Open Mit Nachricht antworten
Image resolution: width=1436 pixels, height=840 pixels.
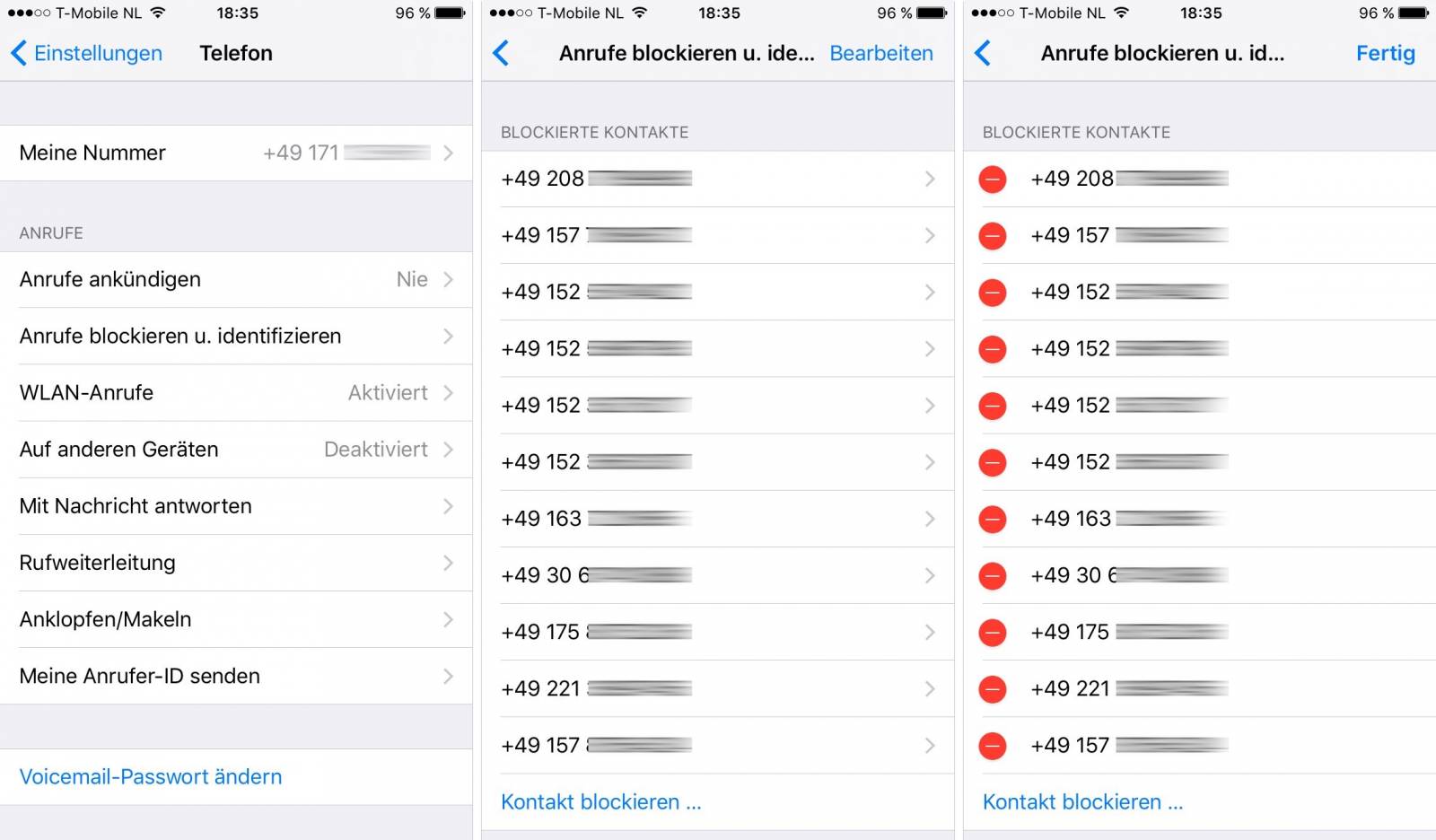[235, 505]
